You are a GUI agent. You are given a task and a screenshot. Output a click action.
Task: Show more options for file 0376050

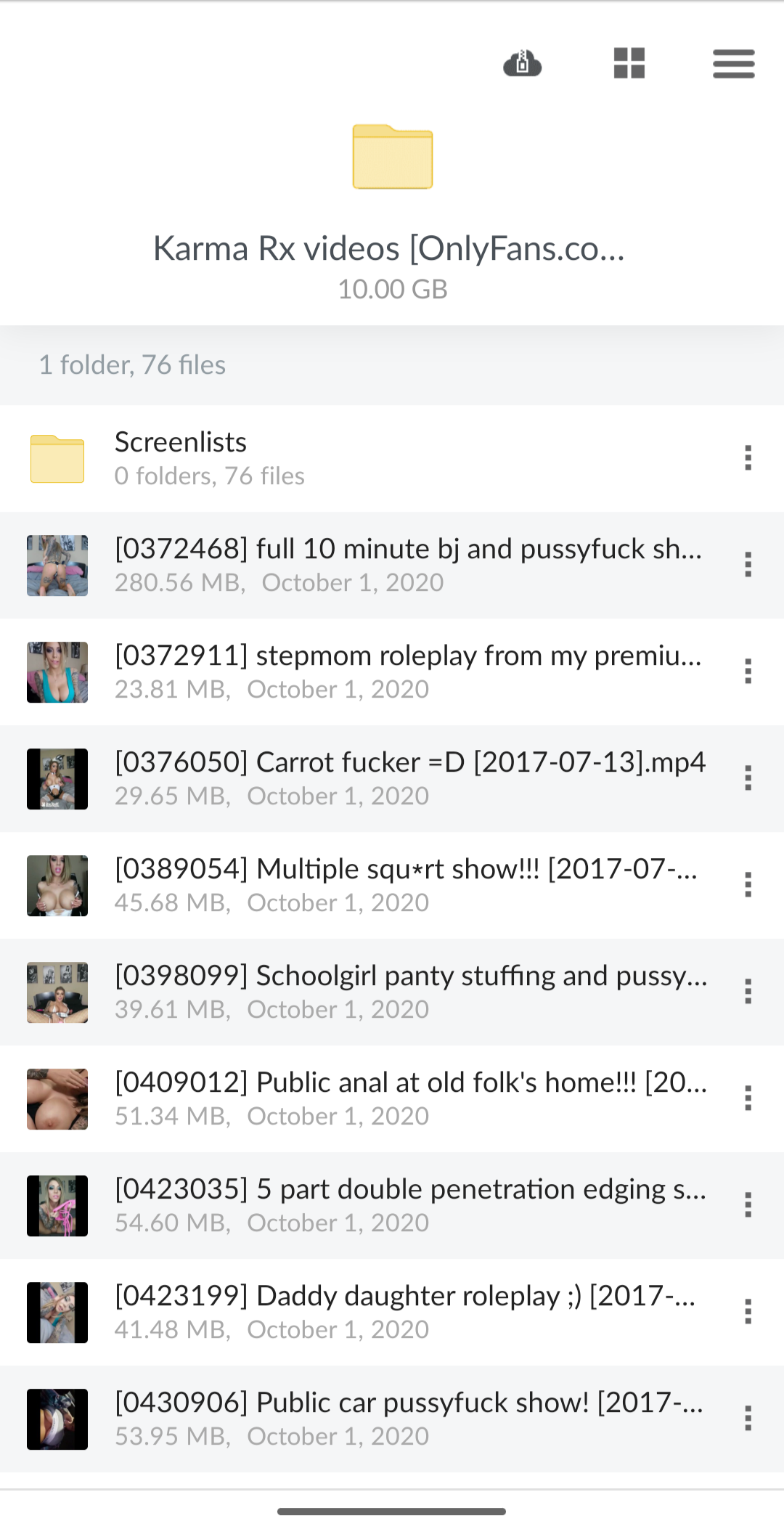(x=748, y=778)
